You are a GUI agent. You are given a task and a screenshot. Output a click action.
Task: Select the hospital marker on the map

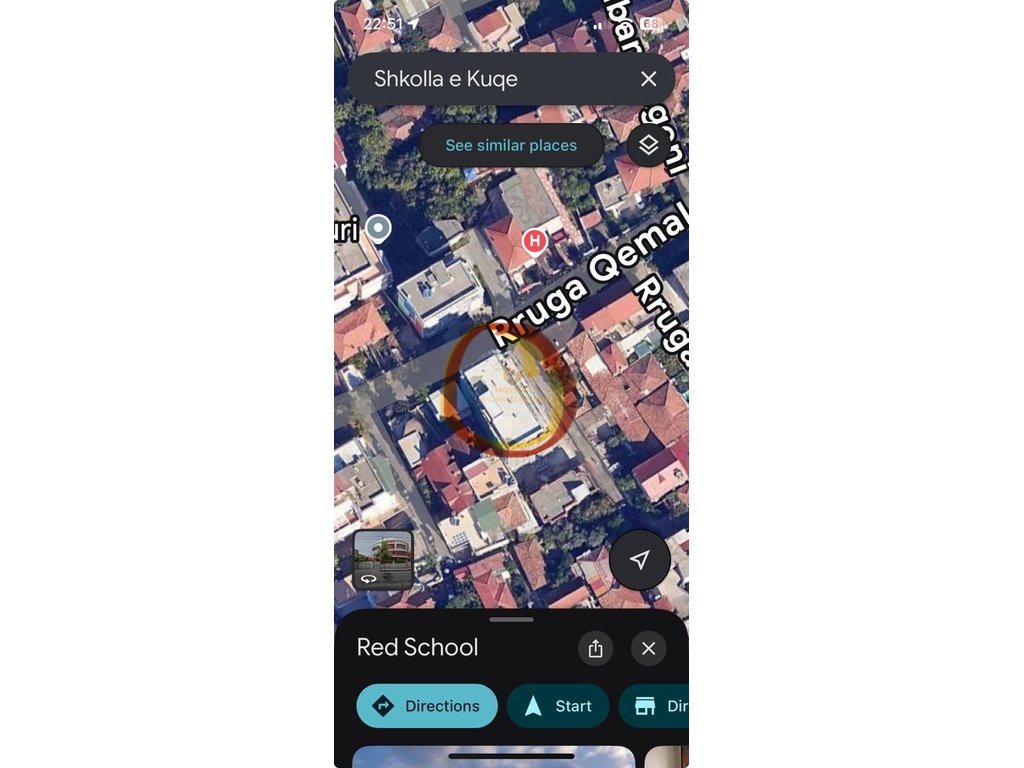(535, 241)
